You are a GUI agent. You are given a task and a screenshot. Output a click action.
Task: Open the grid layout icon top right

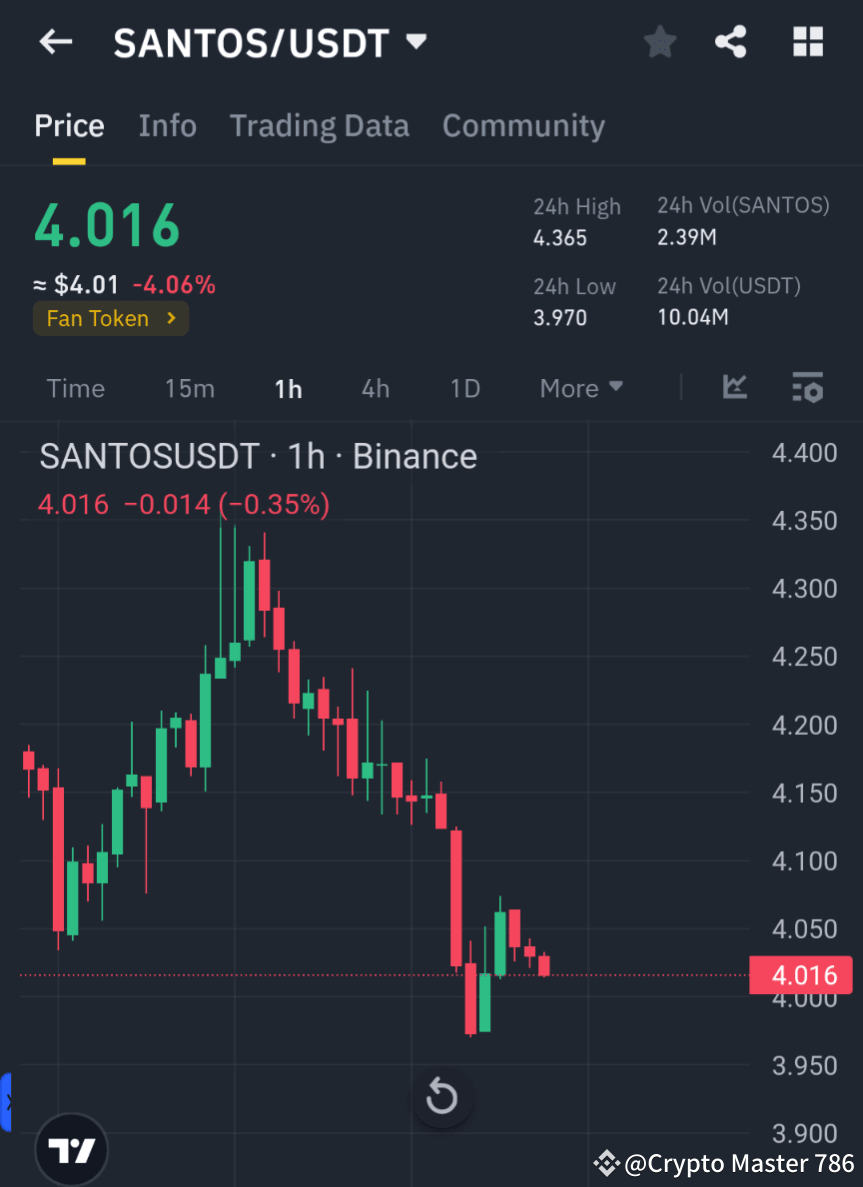[x=807, y=42]
